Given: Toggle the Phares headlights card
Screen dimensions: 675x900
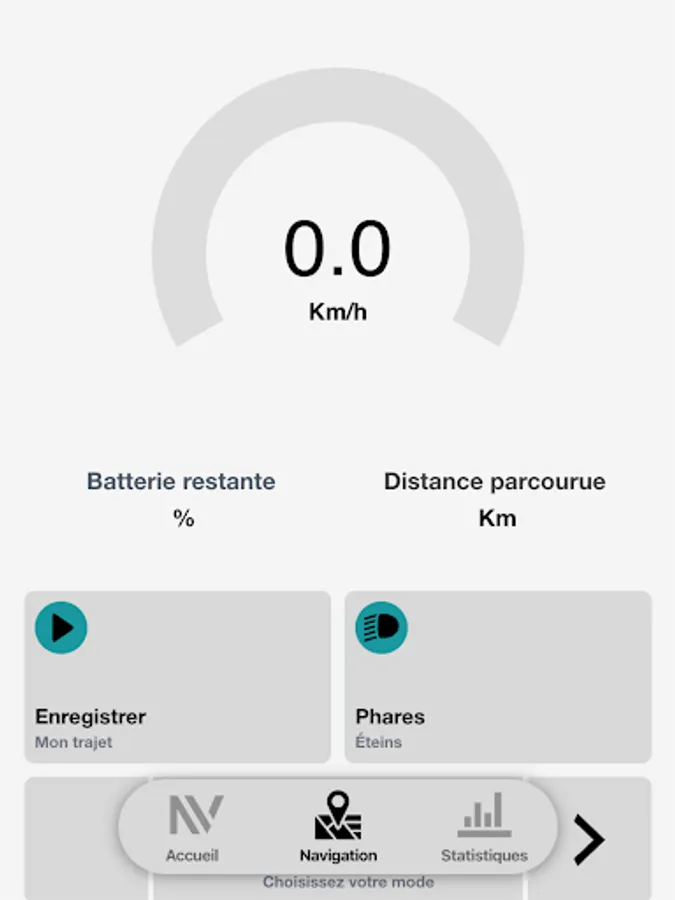Looking at the screenshot, I should point(498,676).
